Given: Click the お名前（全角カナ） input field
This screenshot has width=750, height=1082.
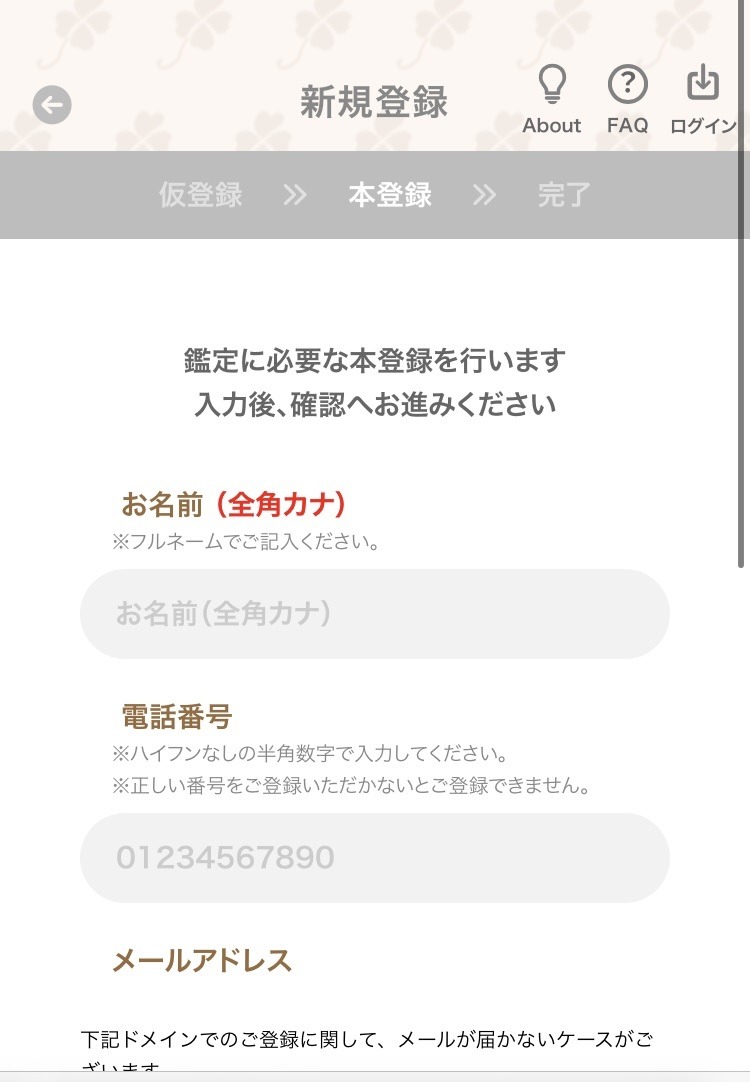Looking at the screenshot, I should [x=375, y=614].
